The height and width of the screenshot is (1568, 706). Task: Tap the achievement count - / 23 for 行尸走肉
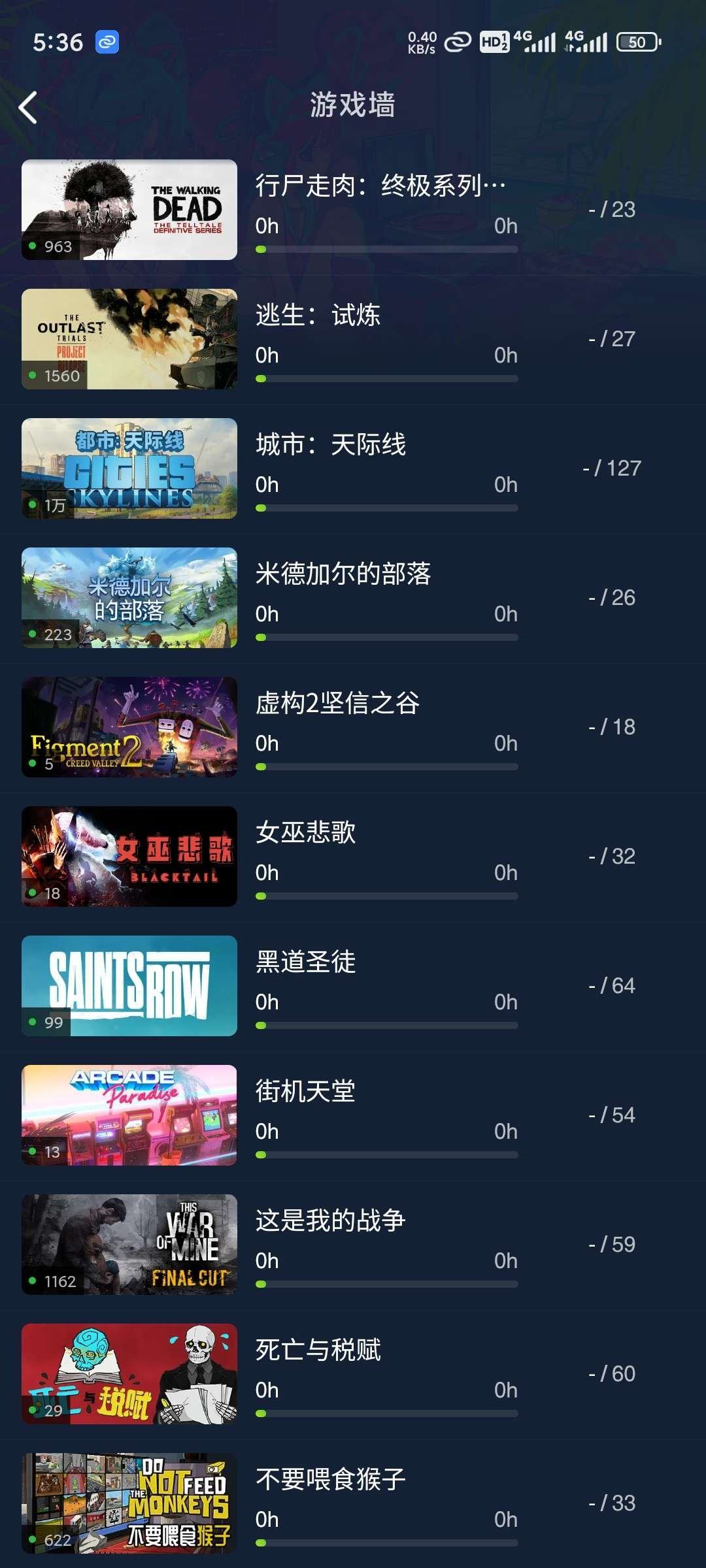(x=613, y=209)
